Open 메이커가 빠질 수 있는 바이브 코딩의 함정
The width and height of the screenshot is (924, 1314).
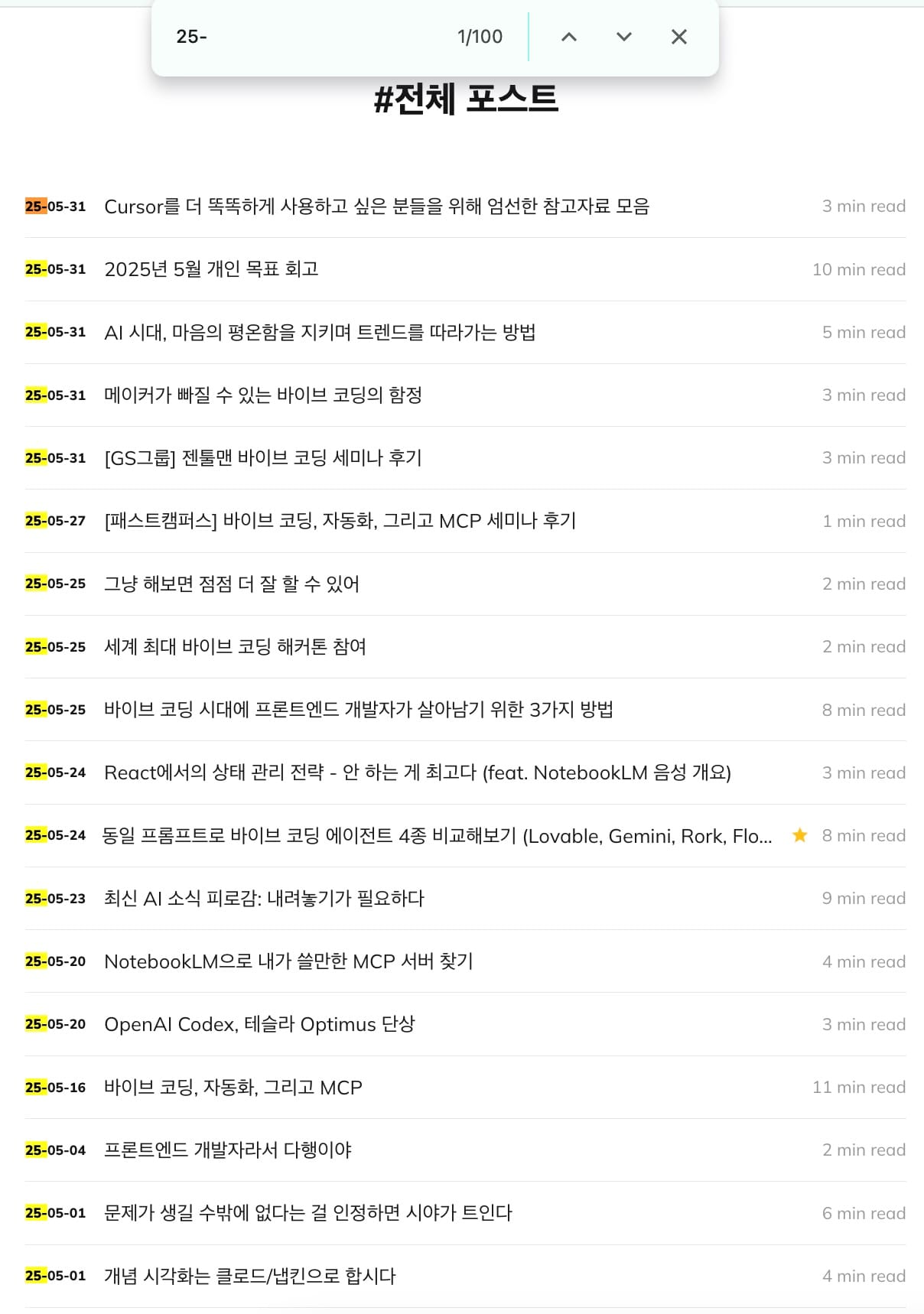[263, 395]
